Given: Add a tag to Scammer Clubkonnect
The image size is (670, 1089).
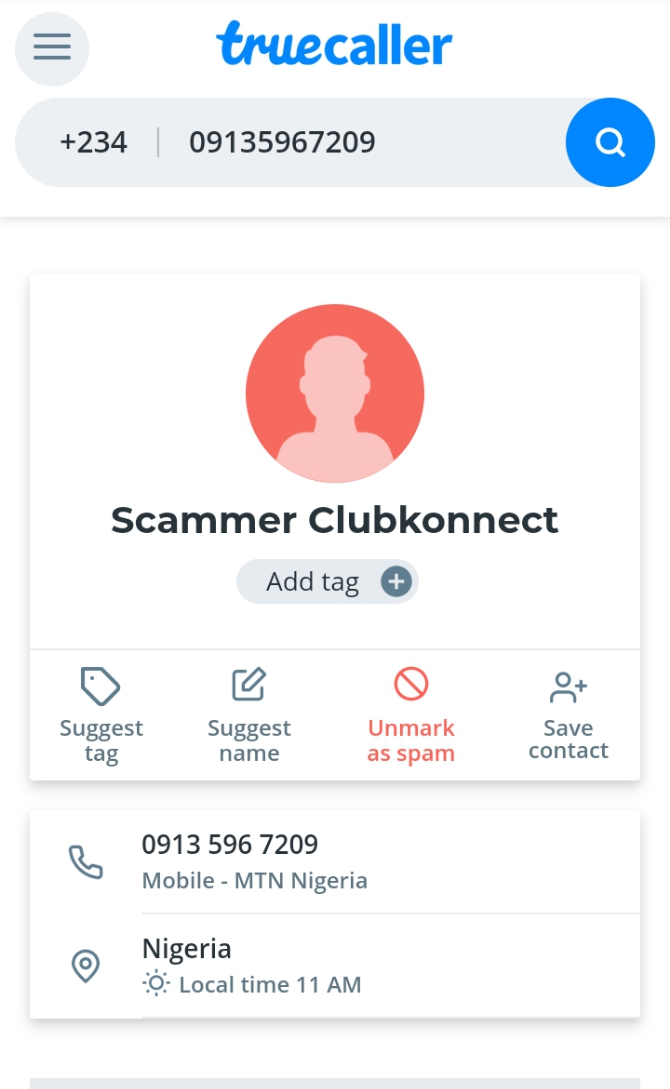Looking at the screenshot, I should pyautogui.click(x=327, y=582).
